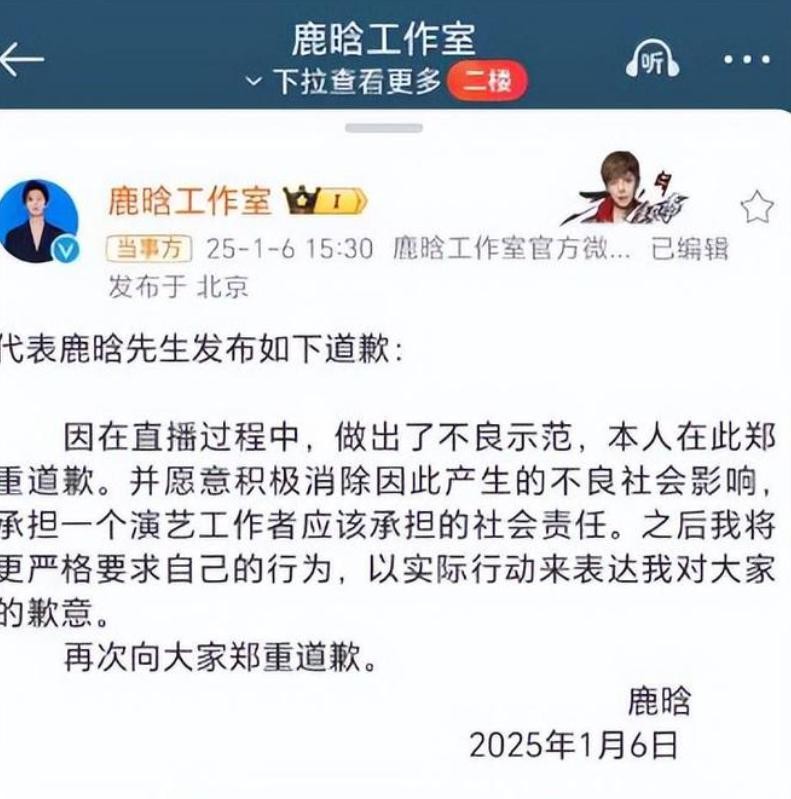The width and height of the screenshot is (791, 799).
Task: Tap the crown membership badge
Action: [x=326, y=201]
